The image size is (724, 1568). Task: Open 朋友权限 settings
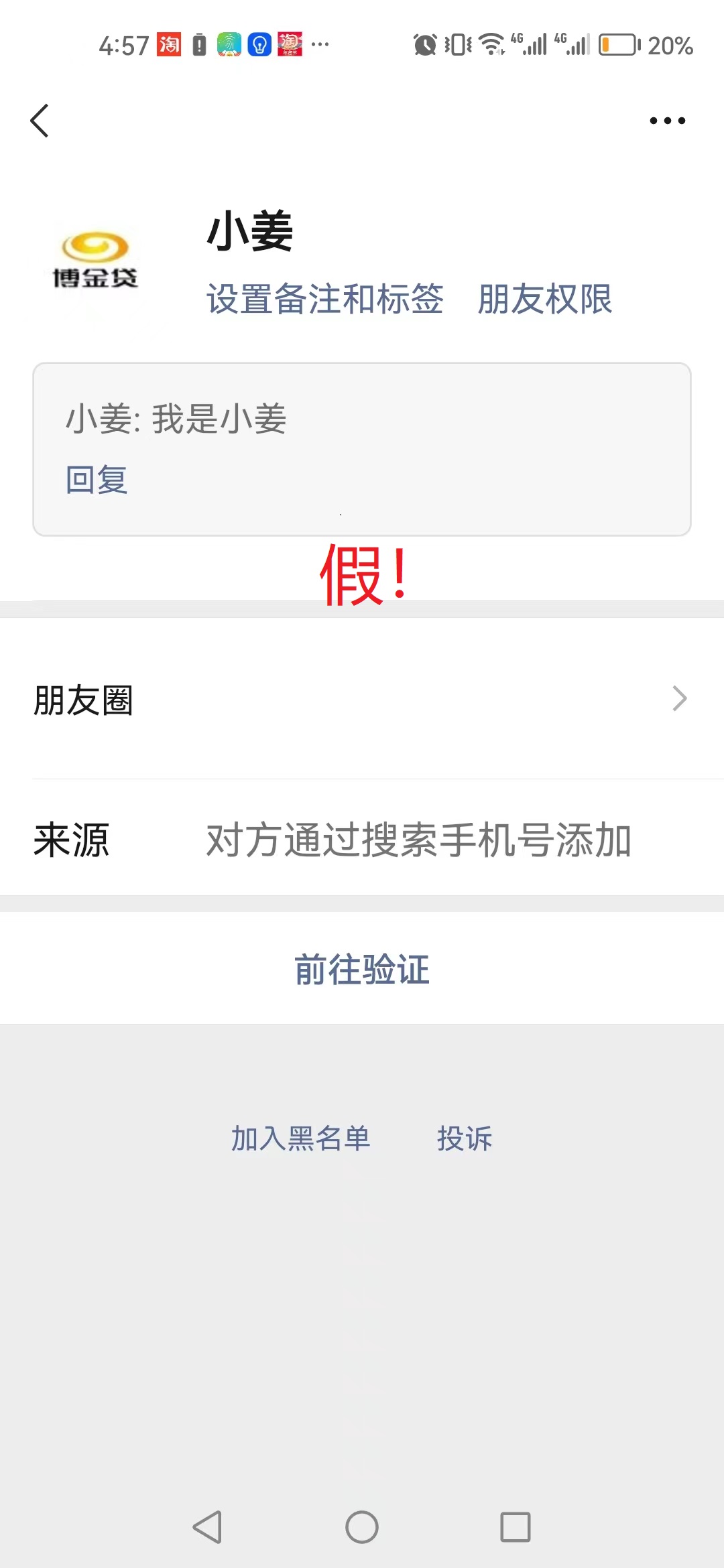[x=545, y=299]
